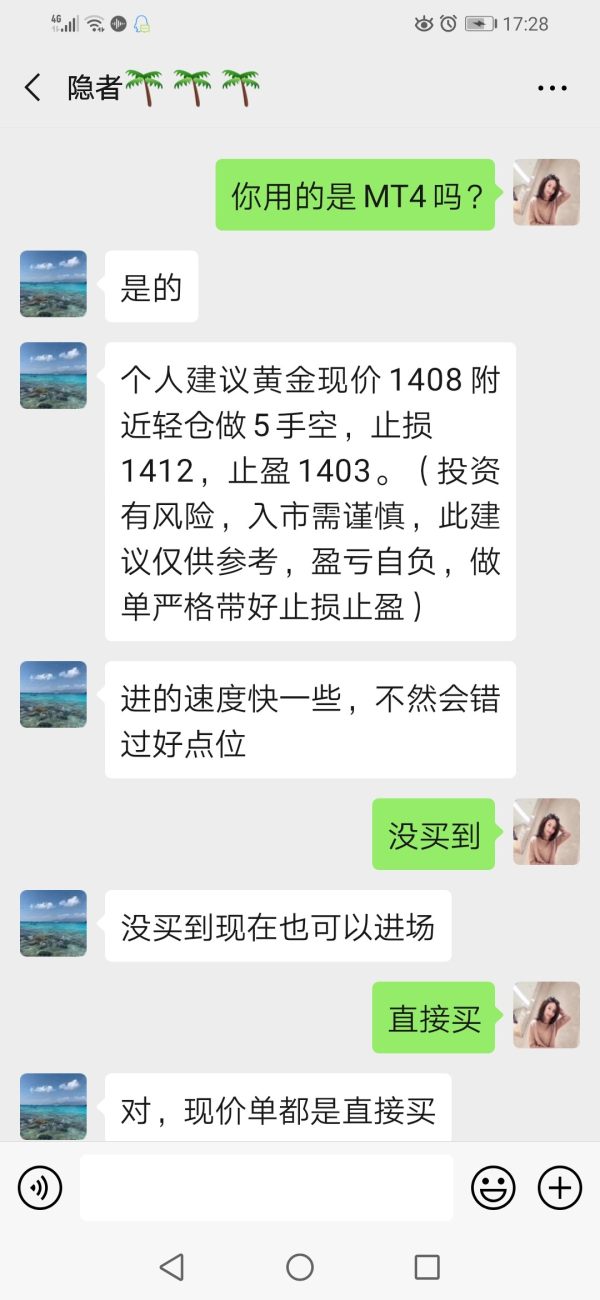Open the plus attachment menu
The width and height of the screenshot is (600, 1300).
coord(560,1188)
